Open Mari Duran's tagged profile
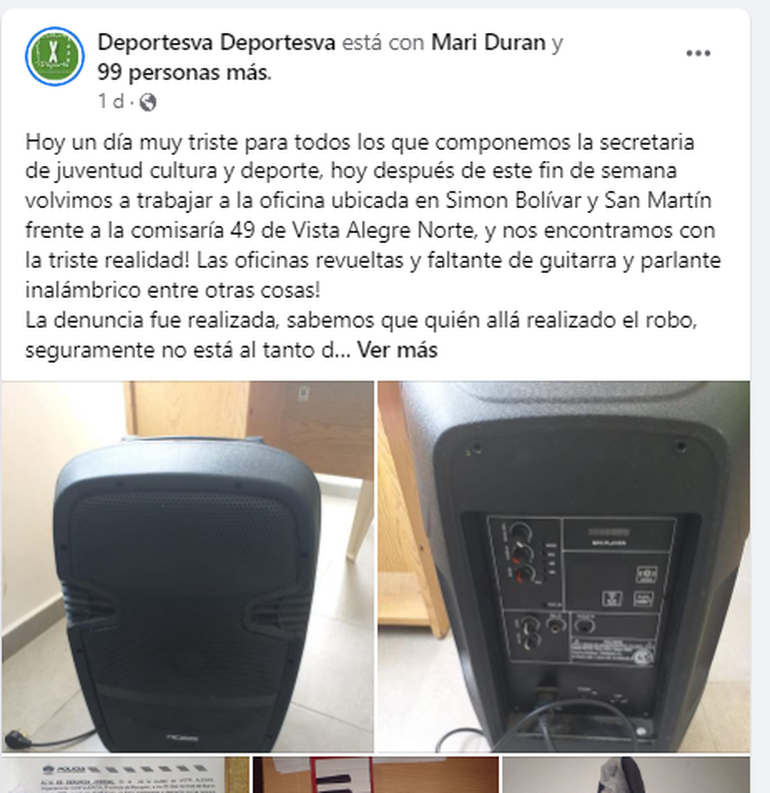The width and height of the screenshot is (770, 793). pos(489,43)
